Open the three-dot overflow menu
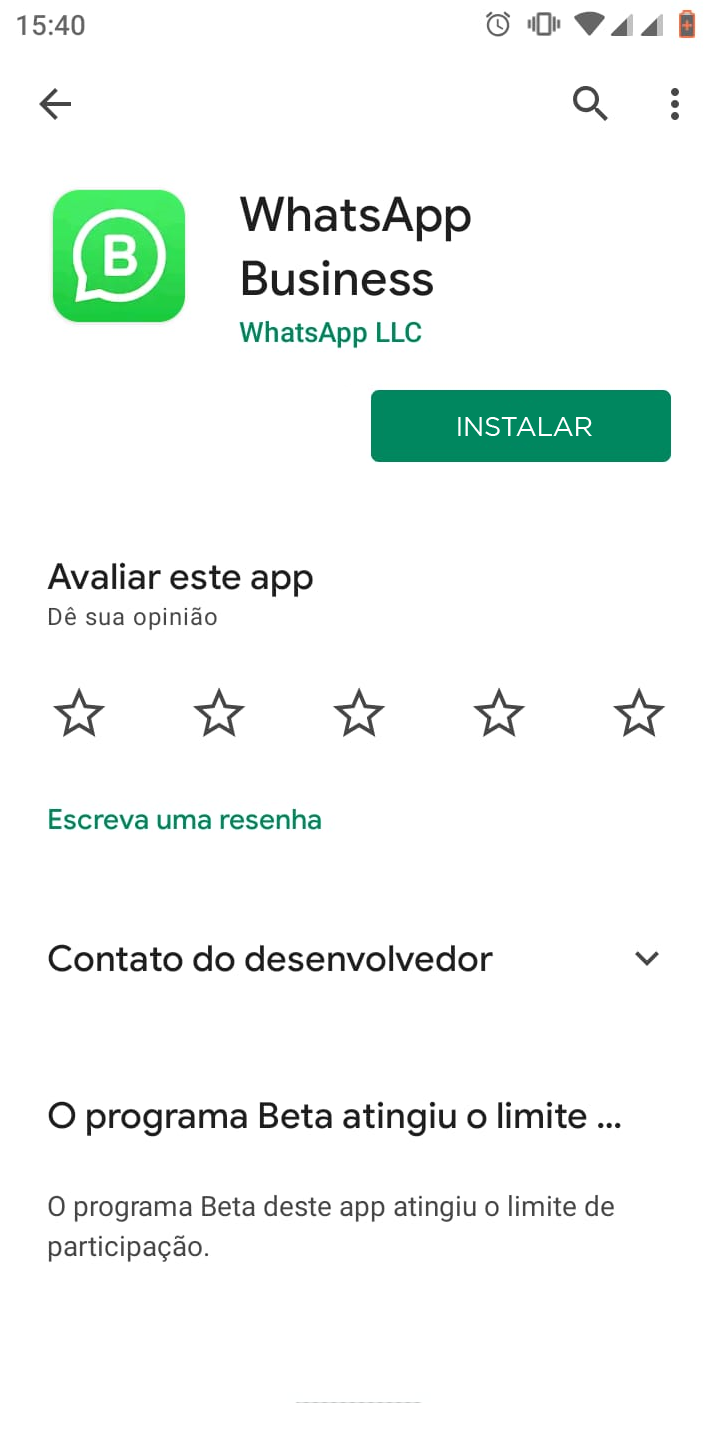This screenshot has width=718, height=1440. pyautogui.click(x=675, y=104)
